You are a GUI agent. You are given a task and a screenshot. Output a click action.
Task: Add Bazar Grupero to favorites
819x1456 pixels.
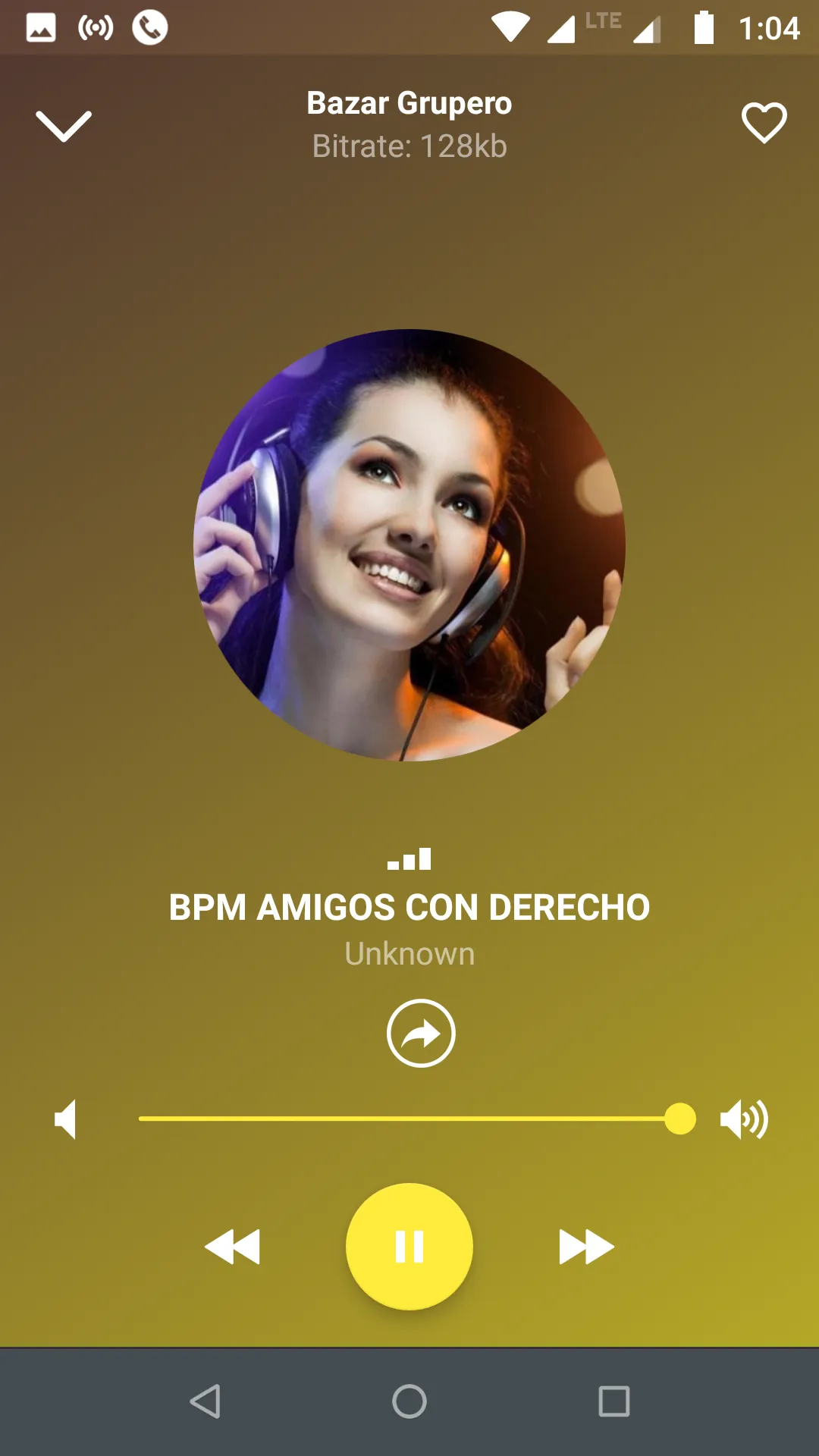[764, 123]
